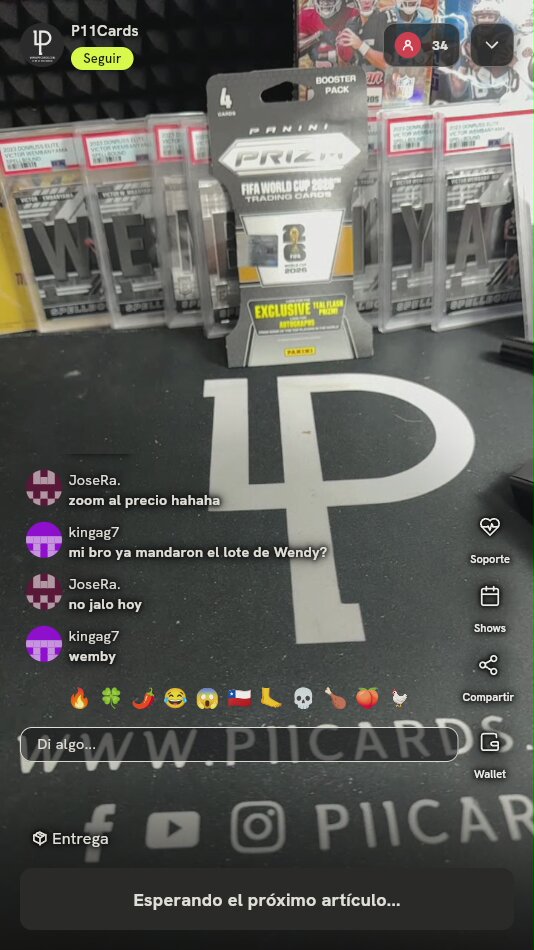This screenshot has height=950, width=534.
Task: React with the chili pepper emoji
Action: pyautogui.click(x=144, y=698)
